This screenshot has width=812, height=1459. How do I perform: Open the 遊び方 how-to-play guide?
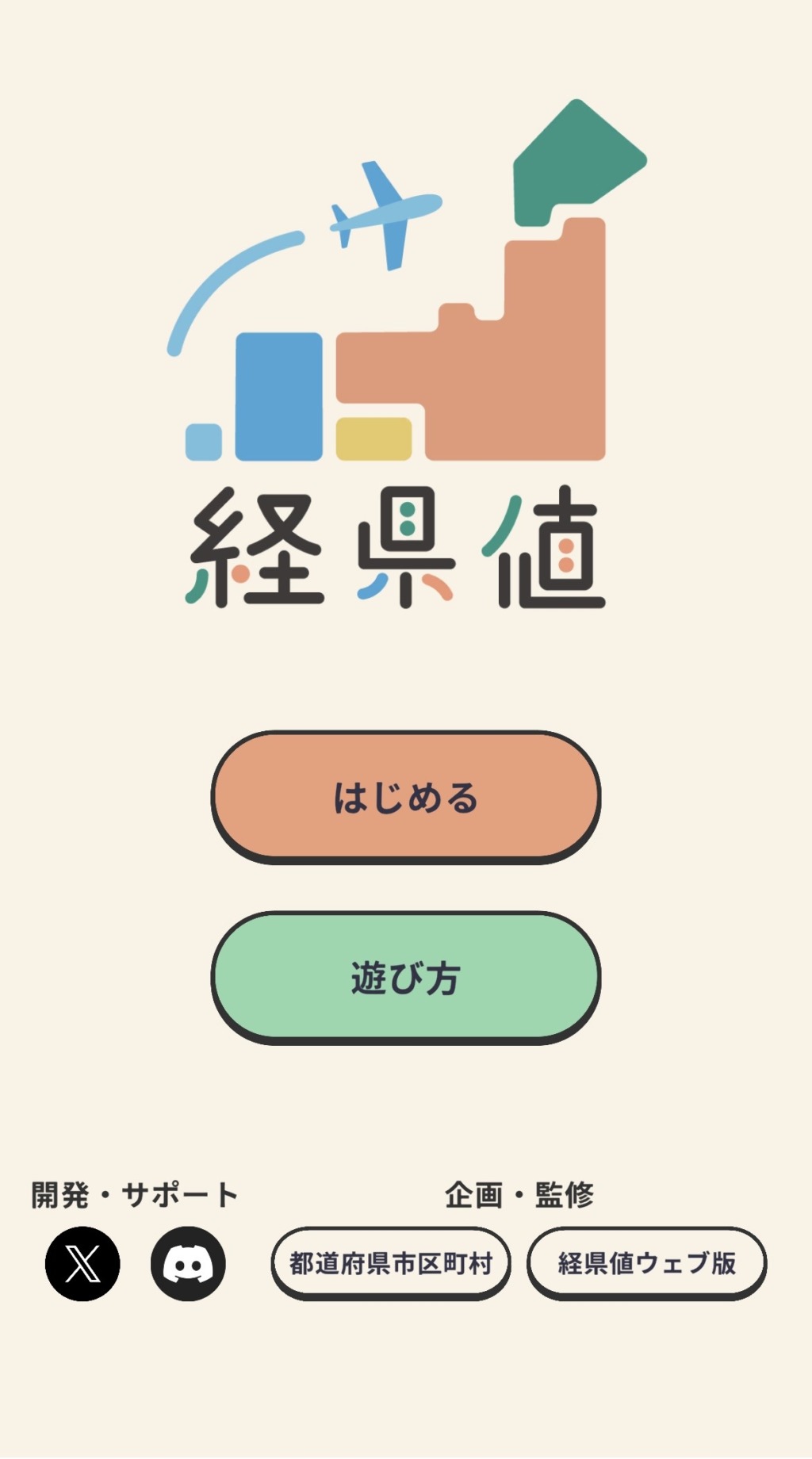tap(405, 977)
